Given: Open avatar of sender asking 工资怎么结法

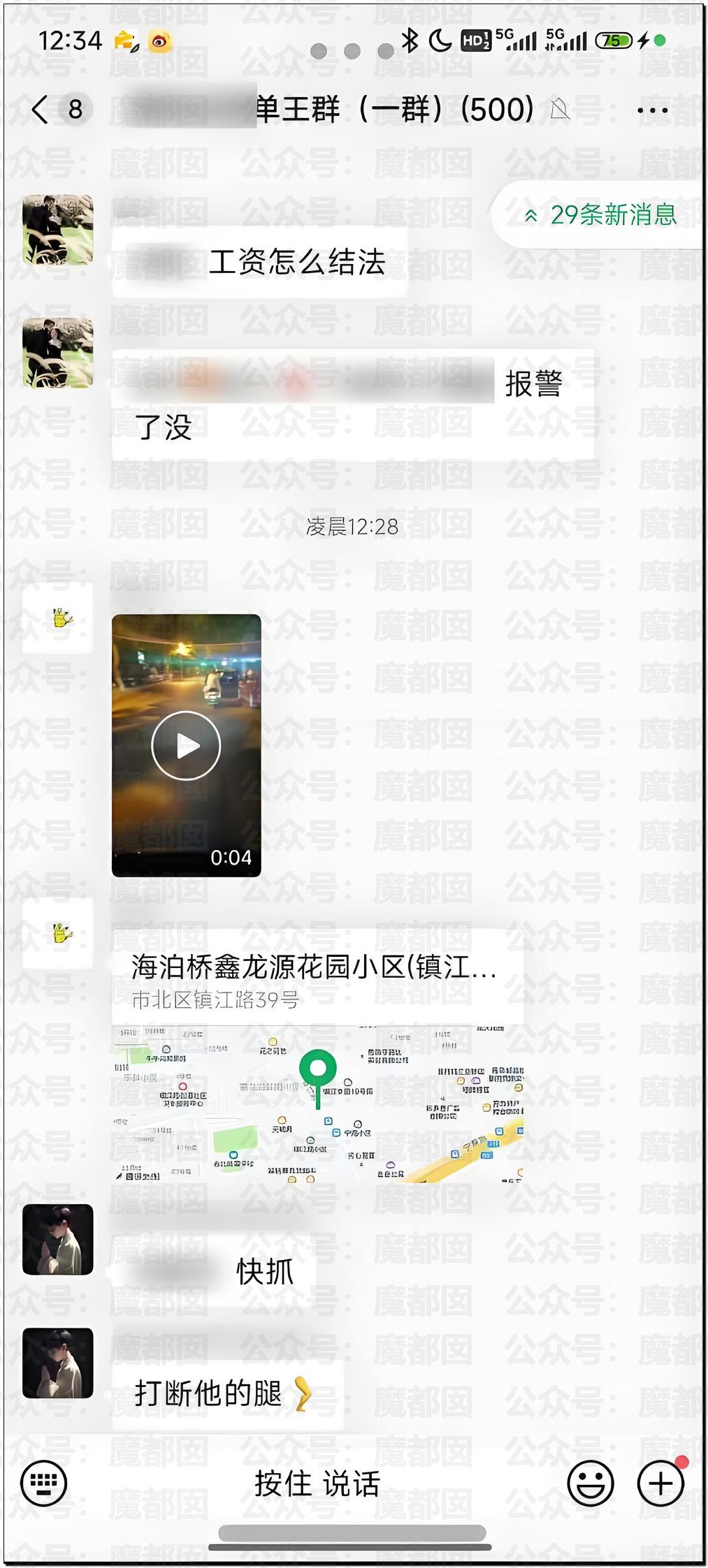Looking at the screenshot, I should click(x=58, y=230).
